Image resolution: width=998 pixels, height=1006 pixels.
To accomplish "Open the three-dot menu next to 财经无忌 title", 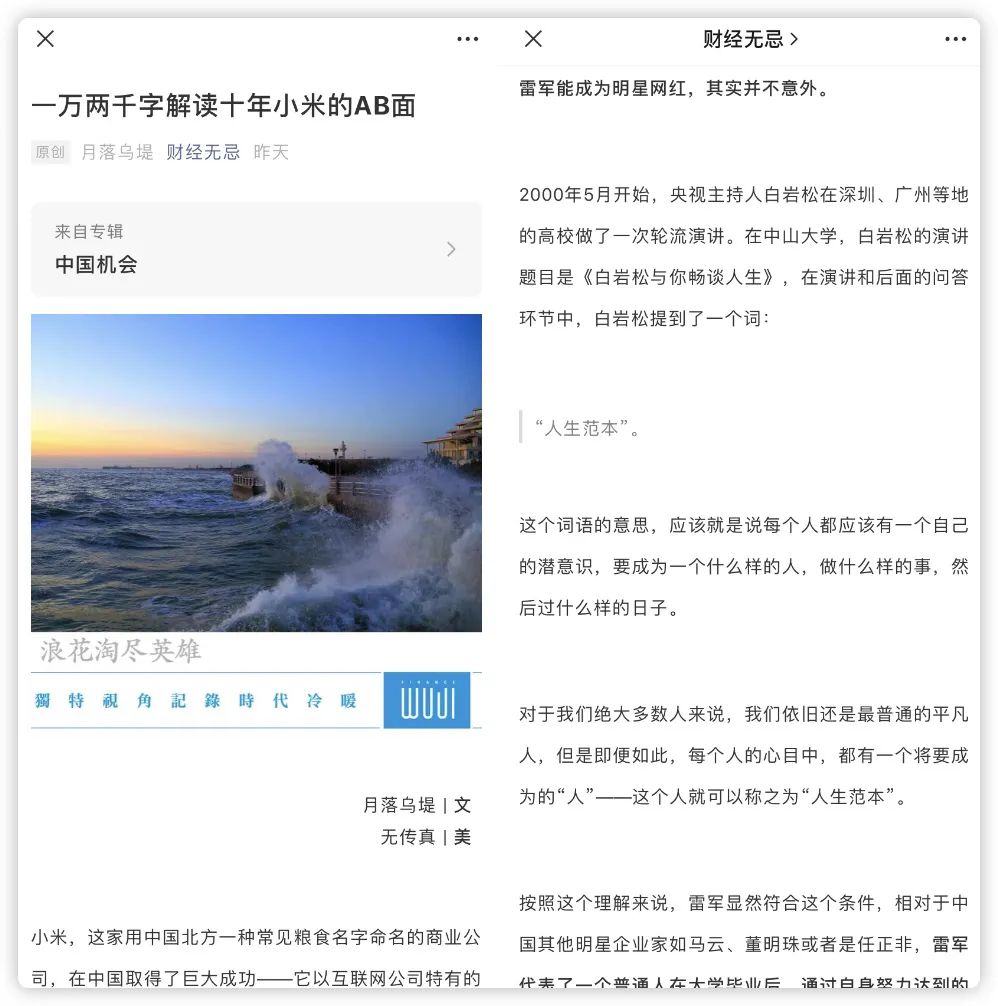I will [x=955, y=39].
